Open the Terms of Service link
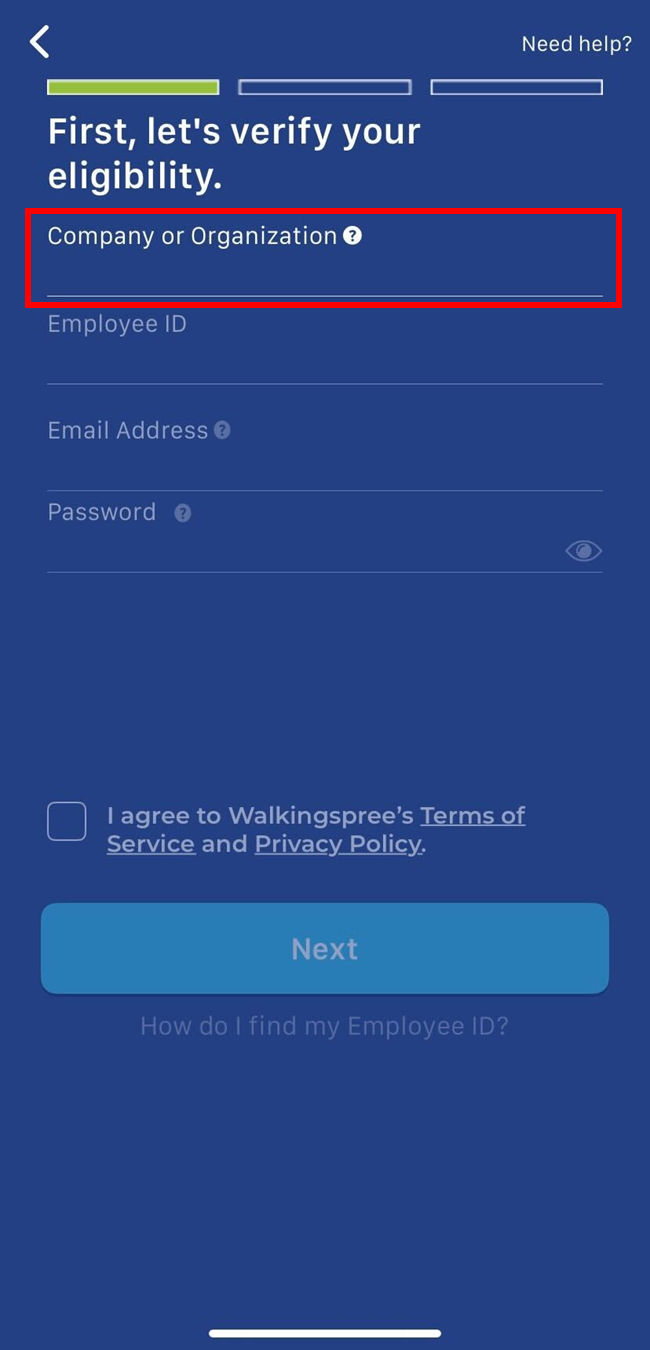The height and width of the screenshot is (1350, 650). (x=316, y=830)
